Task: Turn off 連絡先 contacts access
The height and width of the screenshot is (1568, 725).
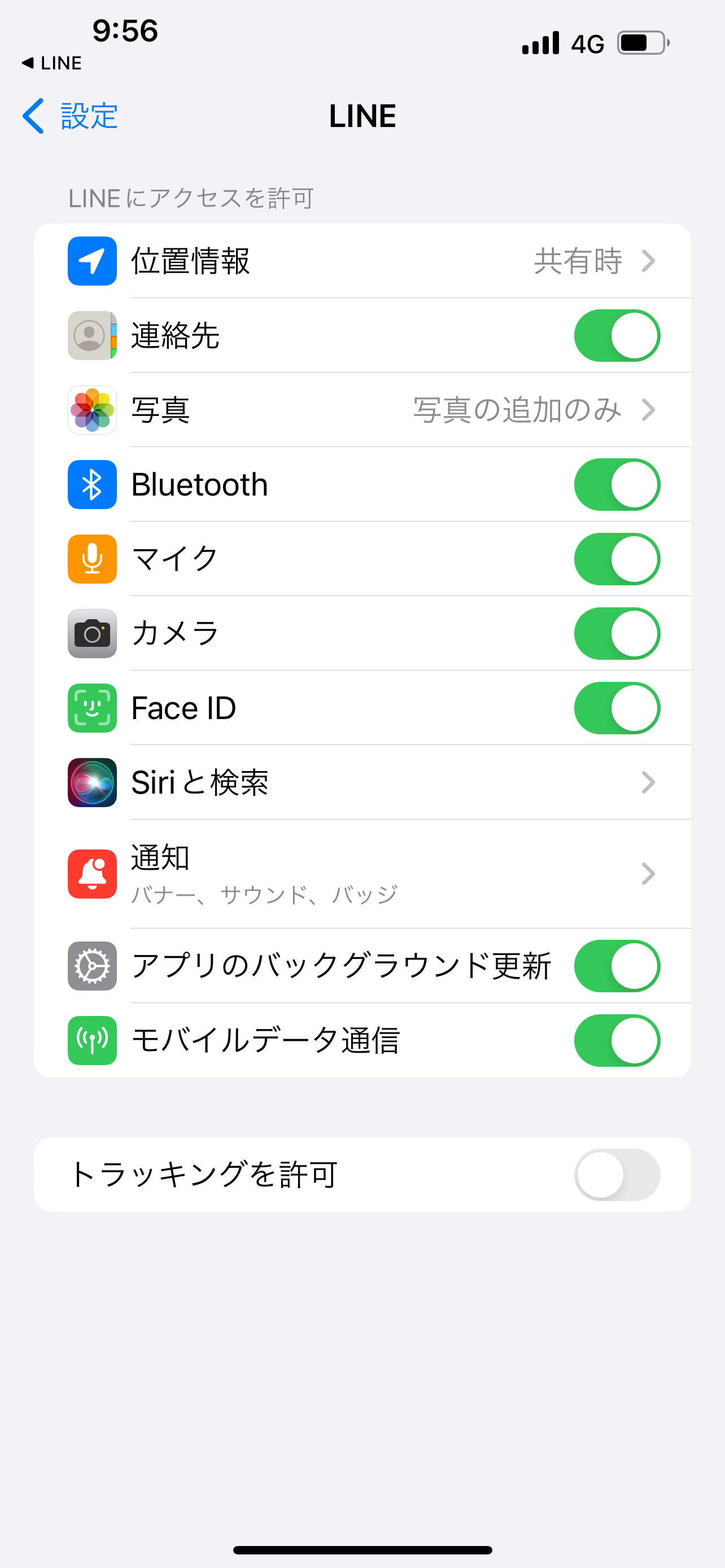Action: tap(616, 335)
